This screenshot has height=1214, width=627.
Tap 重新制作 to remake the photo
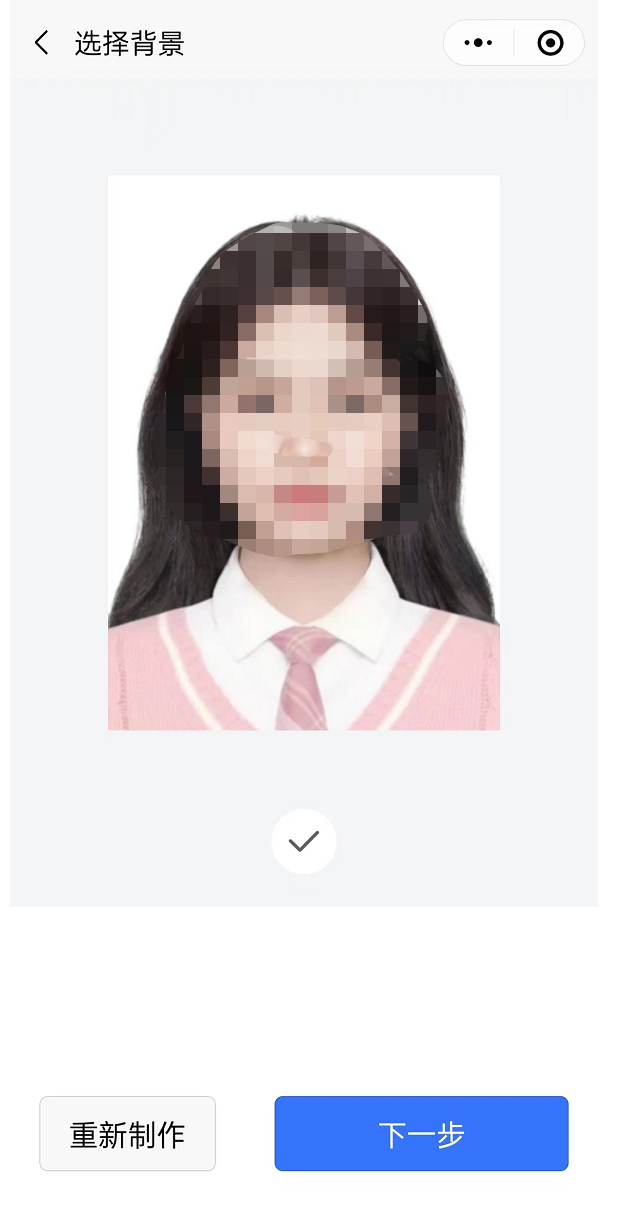[x=127, y=1134]
